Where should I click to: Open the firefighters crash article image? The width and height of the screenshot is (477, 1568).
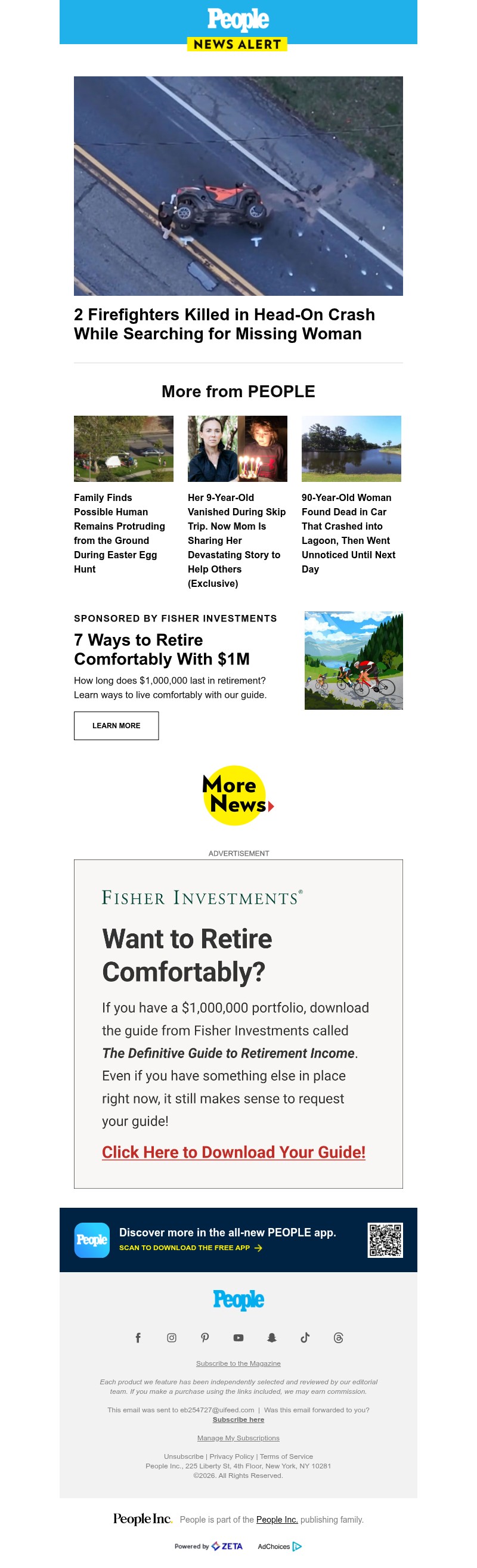click(238, 185)
